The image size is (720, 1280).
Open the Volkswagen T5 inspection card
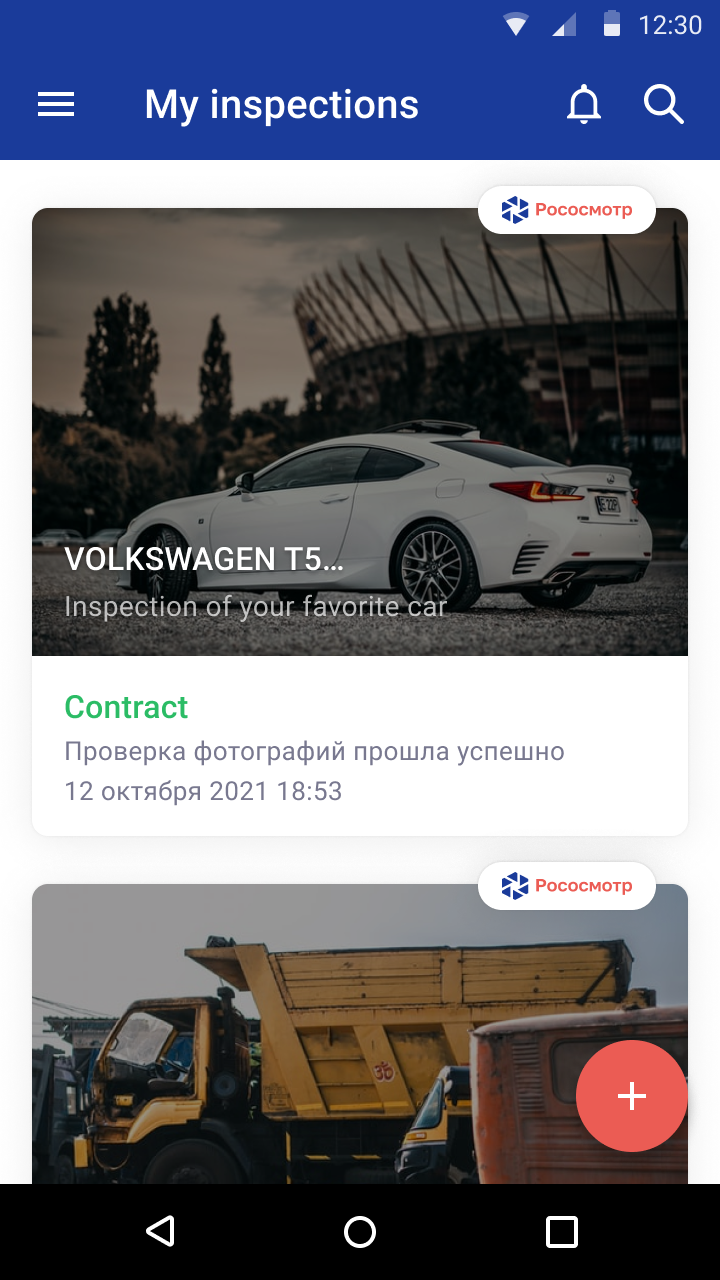tap(360, 520)
